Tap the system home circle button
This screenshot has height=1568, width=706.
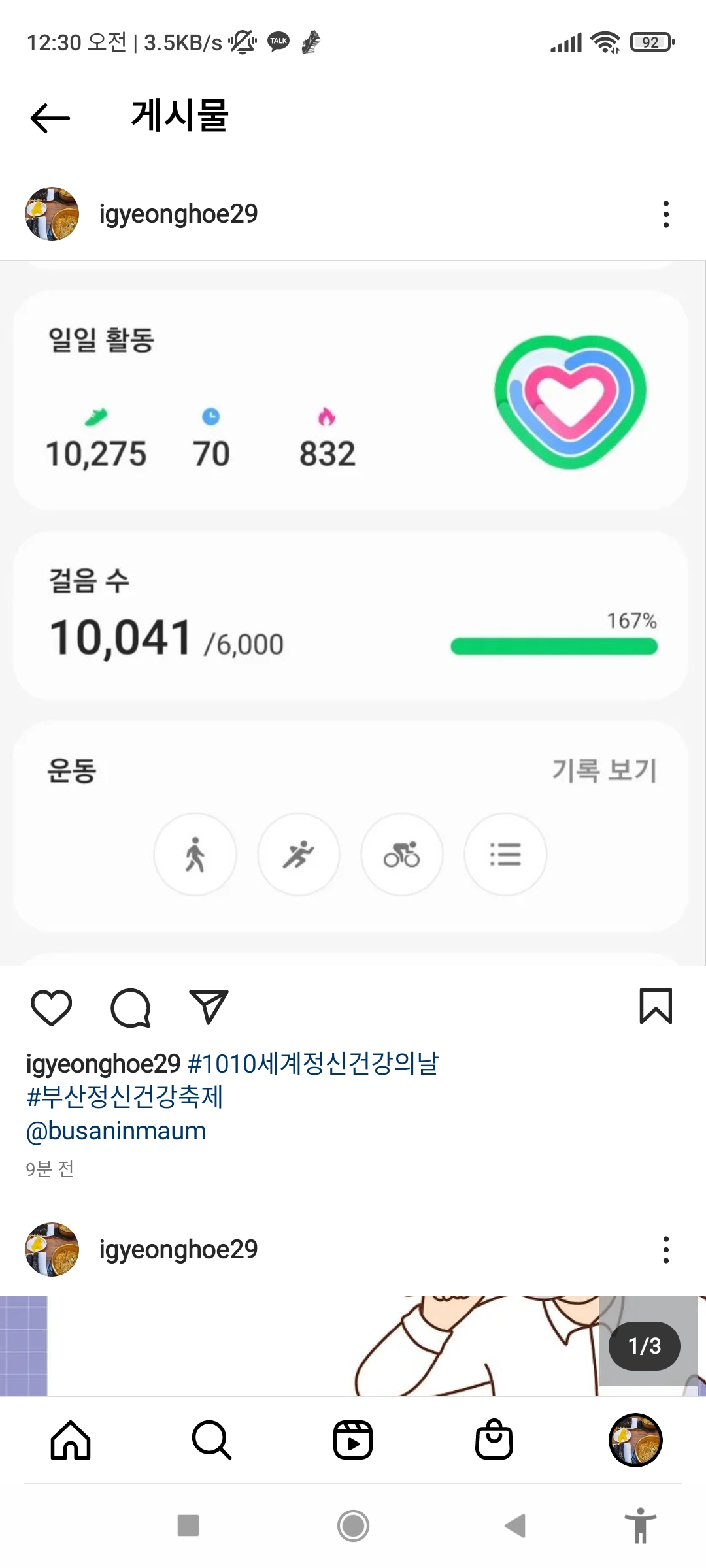353,1526
